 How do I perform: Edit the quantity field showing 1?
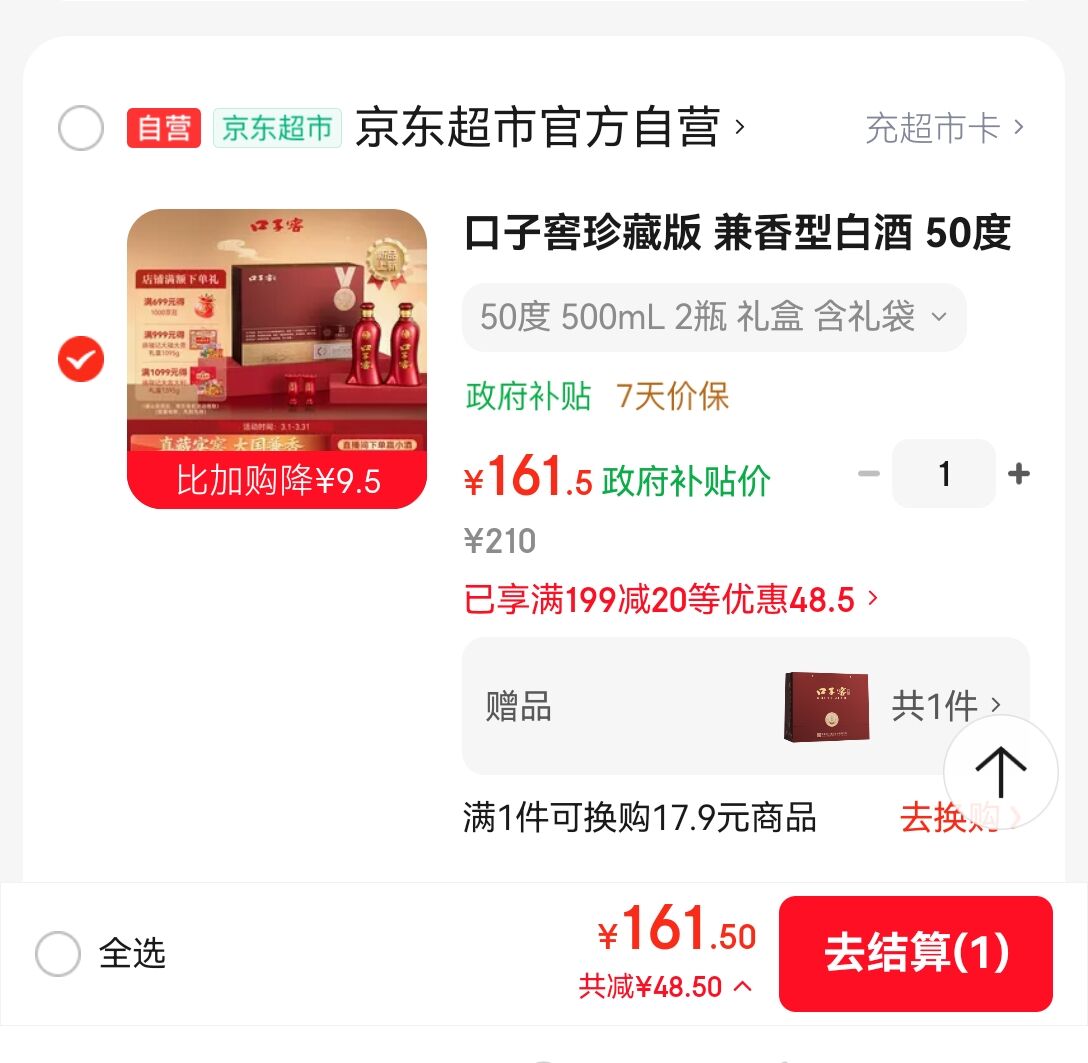[x=944, y=474]
